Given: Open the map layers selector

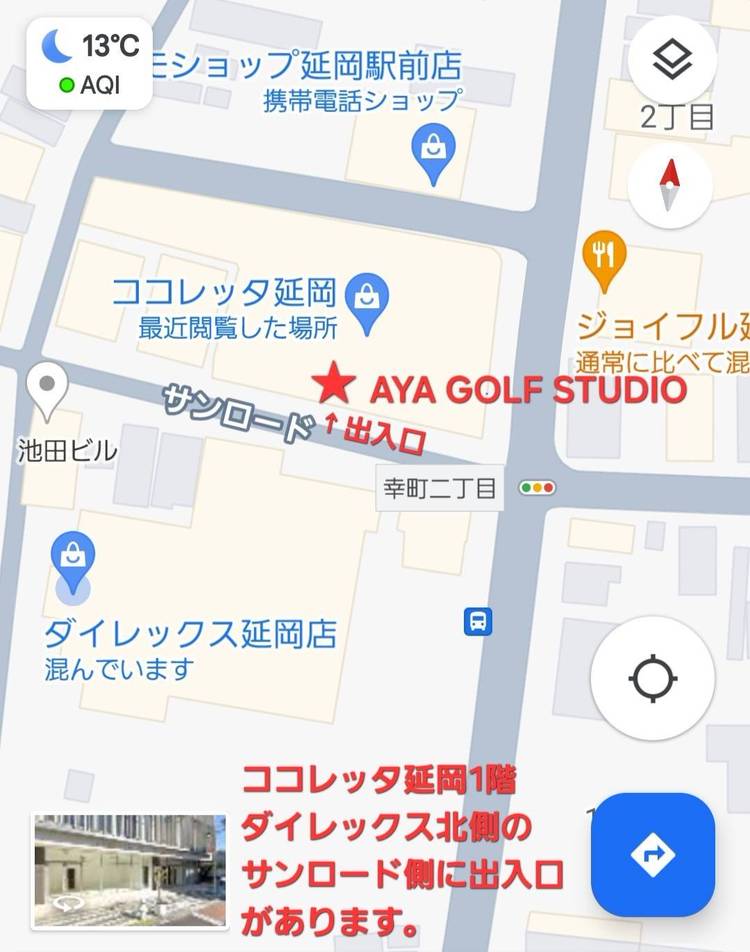Looking at the screenshot, I should (x=671, y=59).
